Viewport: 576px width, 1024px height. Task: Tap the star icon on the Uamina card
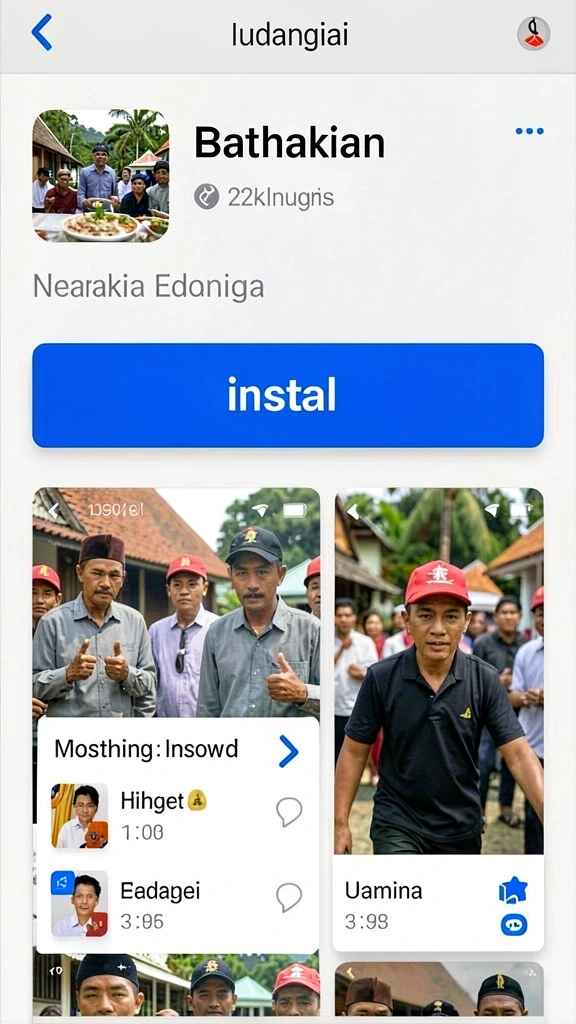pyautogui.click(x=513, y=890)
